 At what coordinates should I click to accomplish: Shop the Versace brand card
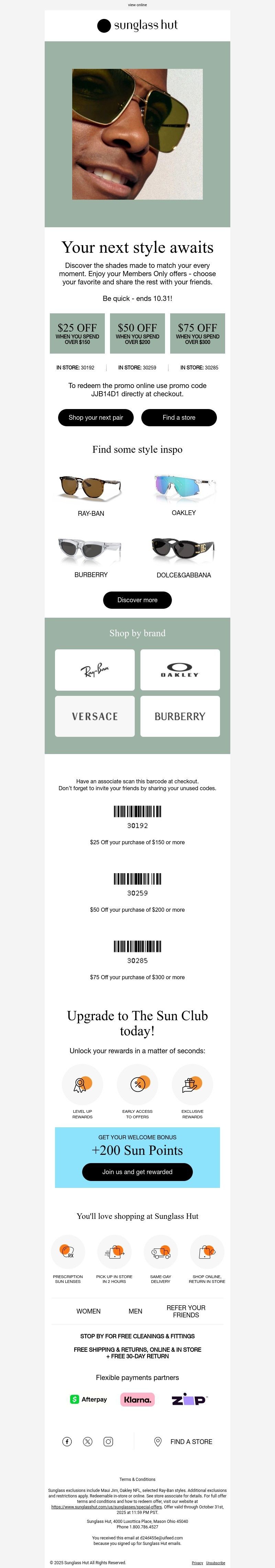coord(95,717)
